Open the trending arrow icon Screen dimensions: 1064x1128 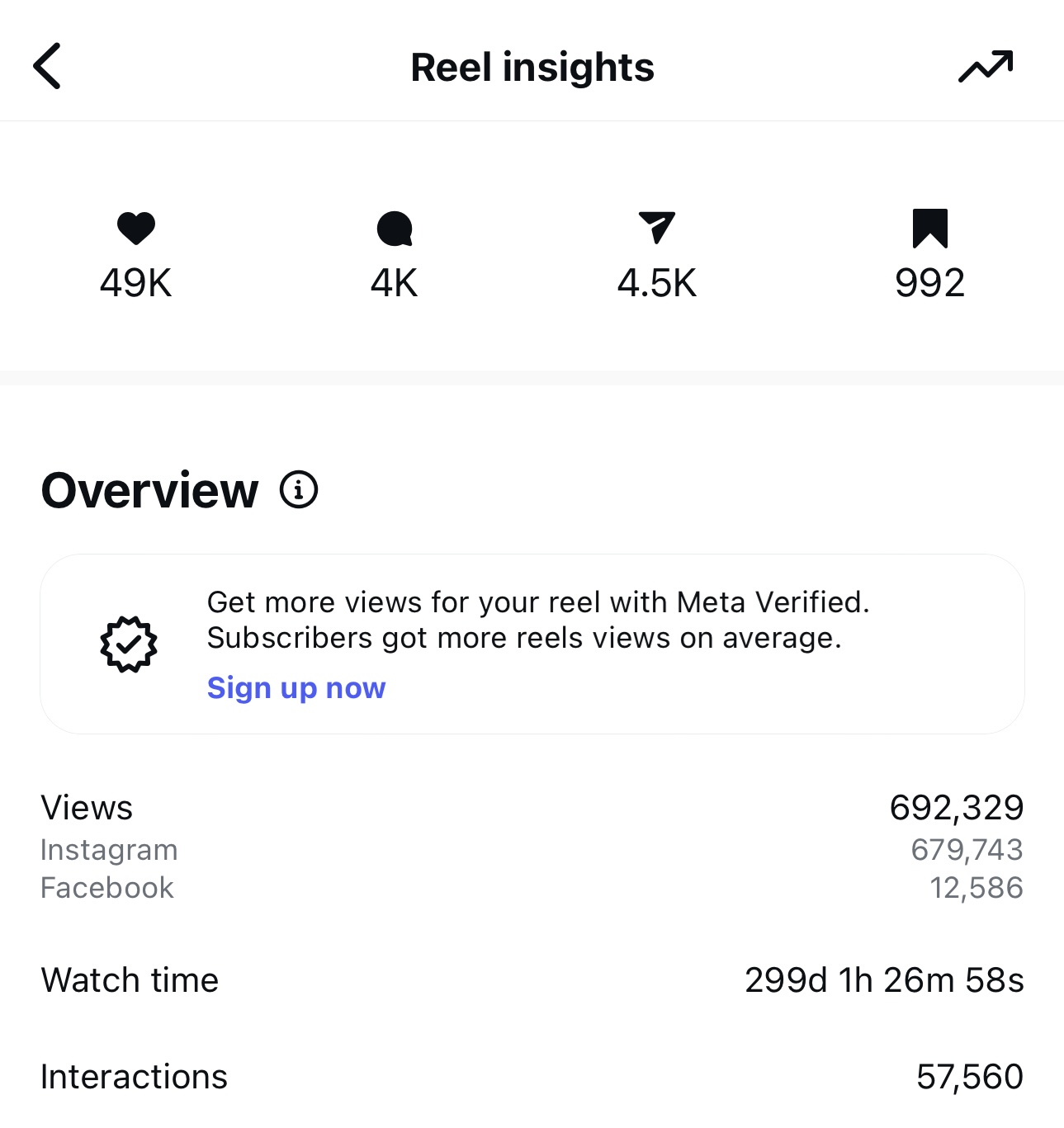pos(986,67)
